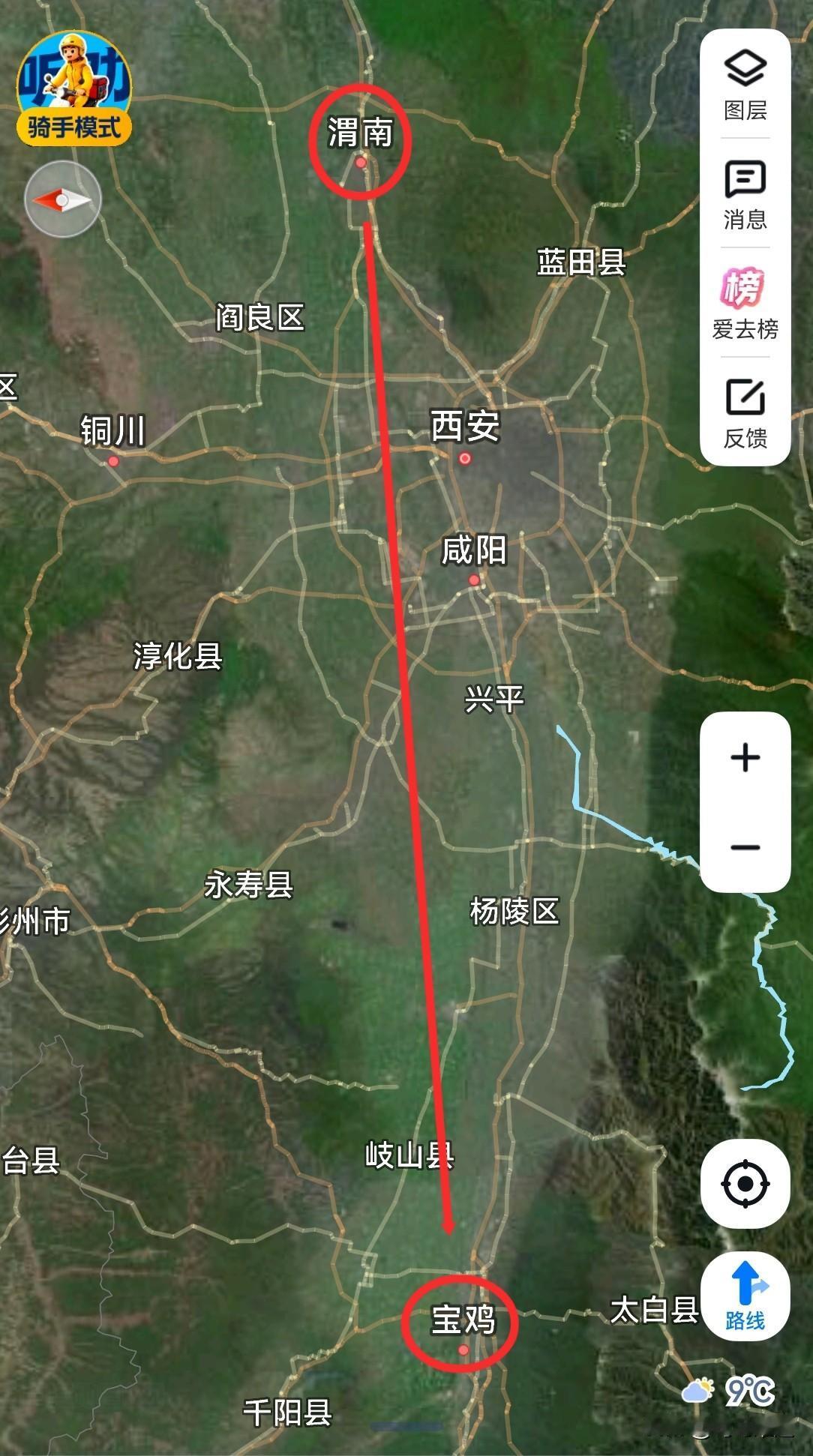
Task: Select the 蓝田县 map label
Action: coord(580,262)
